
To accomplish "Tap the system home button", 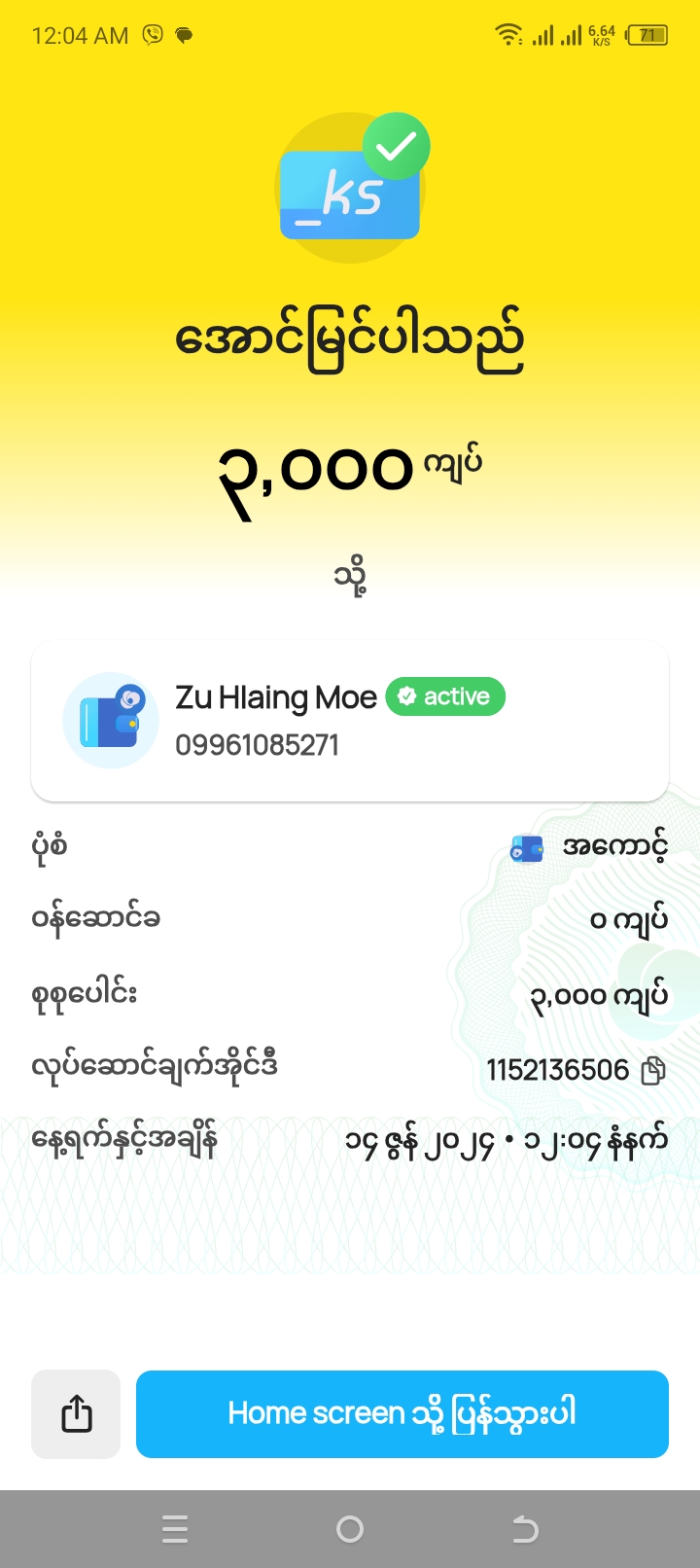I will [x=350, y=1529].
